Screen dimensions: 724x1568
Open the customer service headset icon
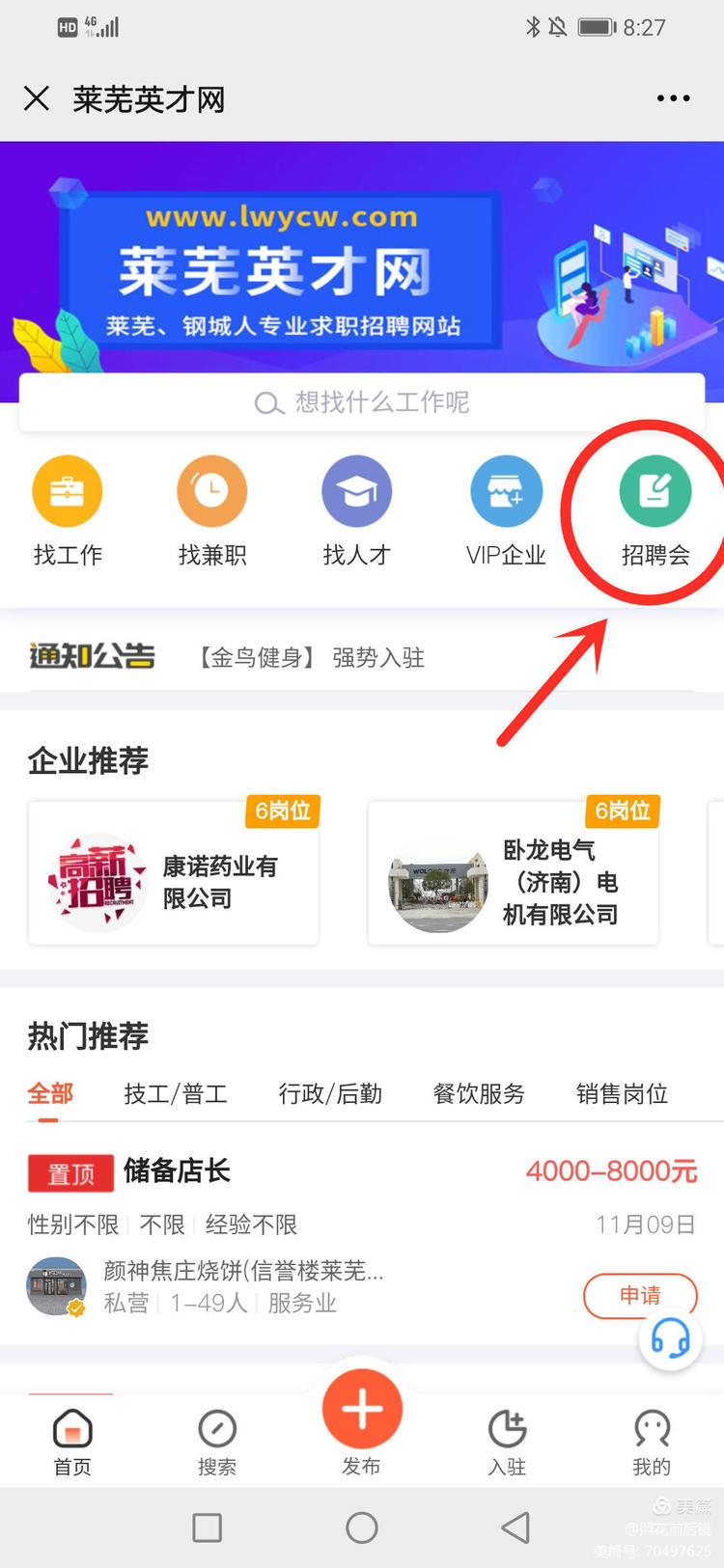670,1339
